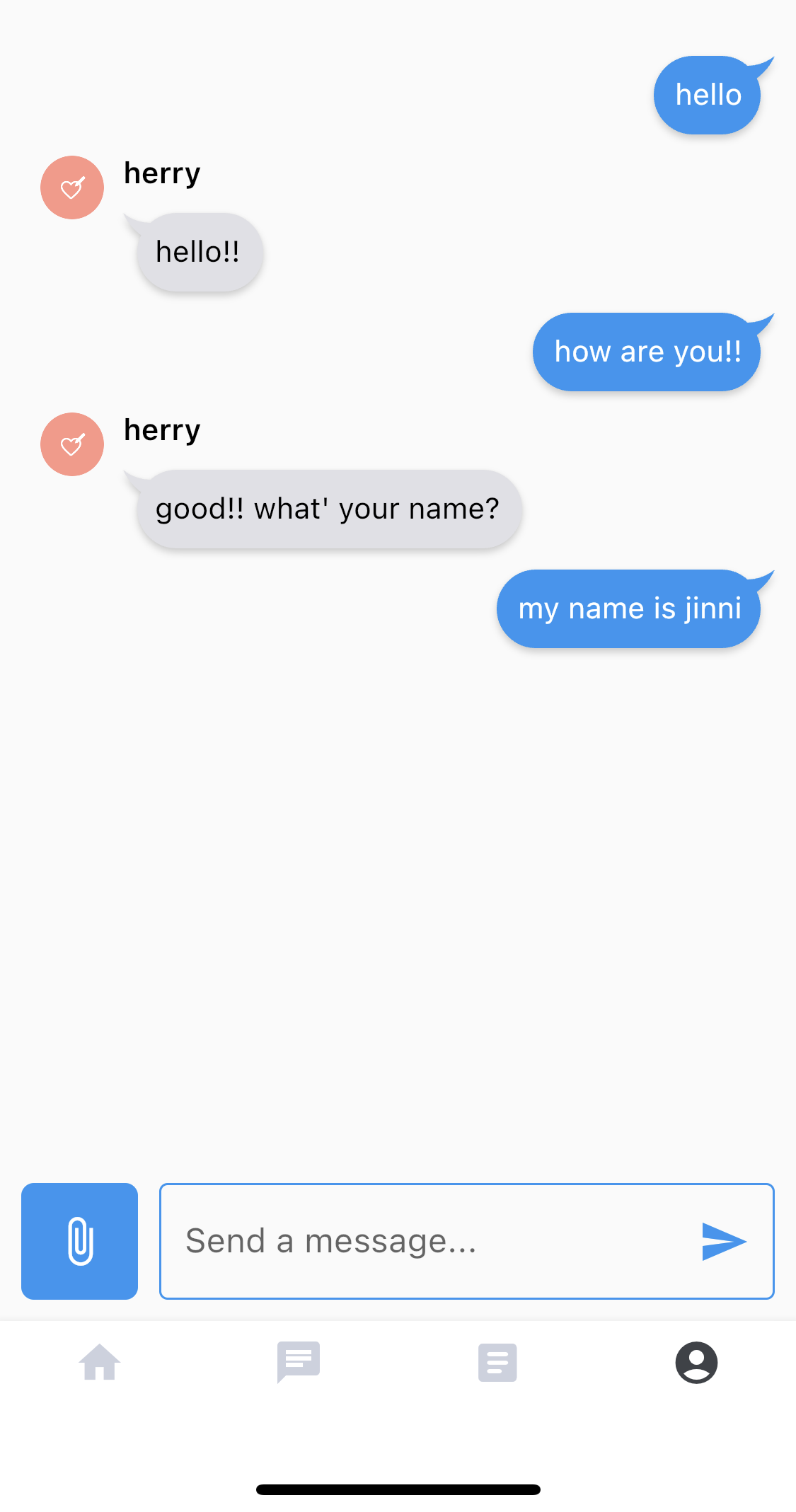The height and width of the screenshot is (1512, 796).
Task: Switch to the chat bubble tab
Action: tap(299, 1362)
